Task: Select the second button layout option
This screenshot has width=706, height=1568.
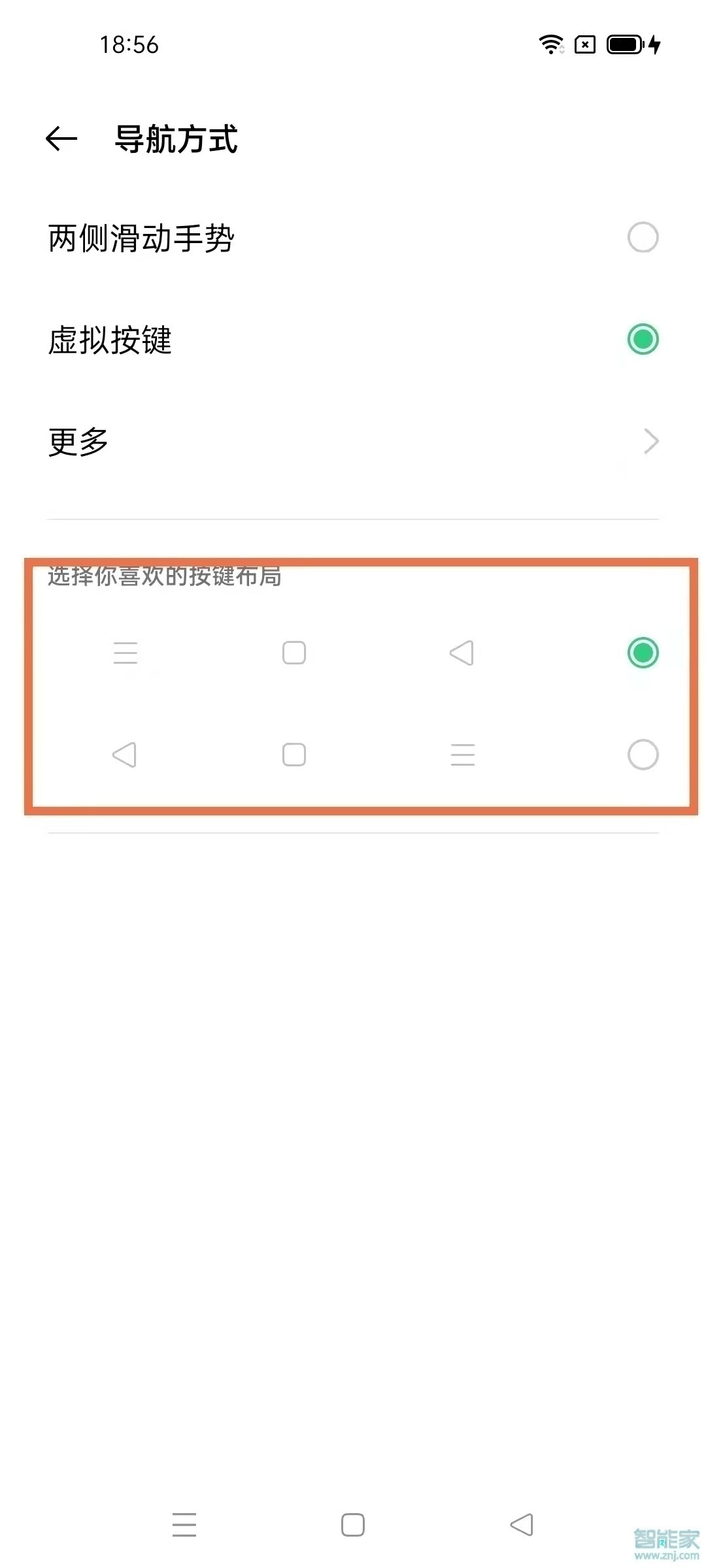Action: pyautogui.click(x=644, y=756)
